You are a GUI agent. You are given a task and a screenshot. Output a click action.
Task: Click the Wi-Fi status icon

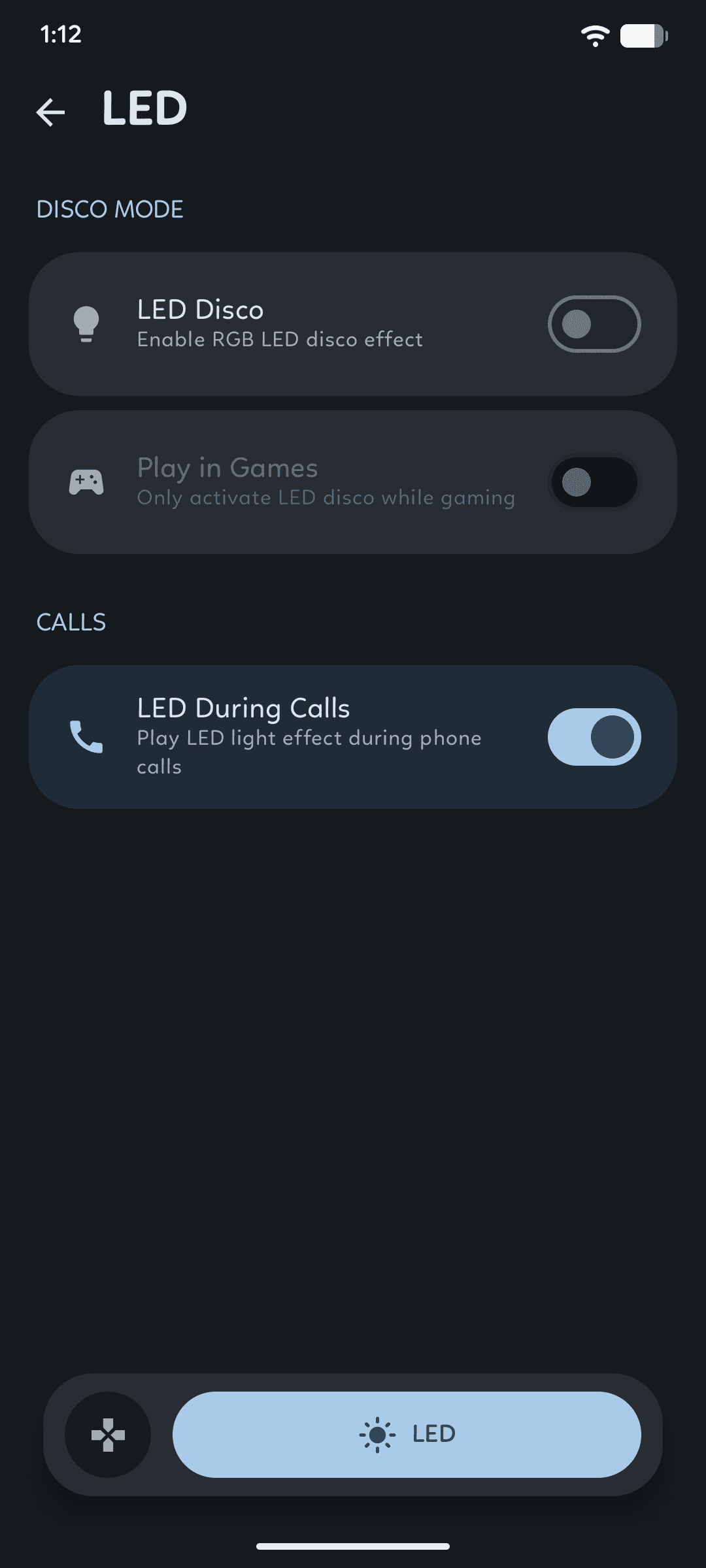[x=595, y=36]
